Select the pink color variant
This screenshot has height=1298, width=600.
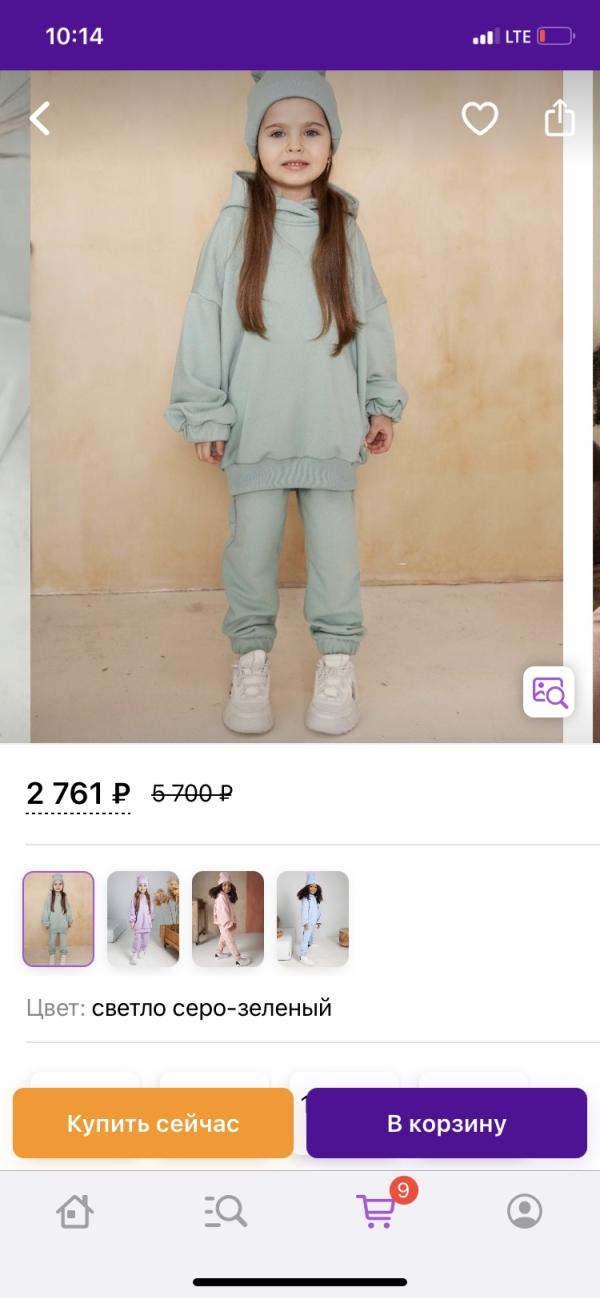point(228,919)
